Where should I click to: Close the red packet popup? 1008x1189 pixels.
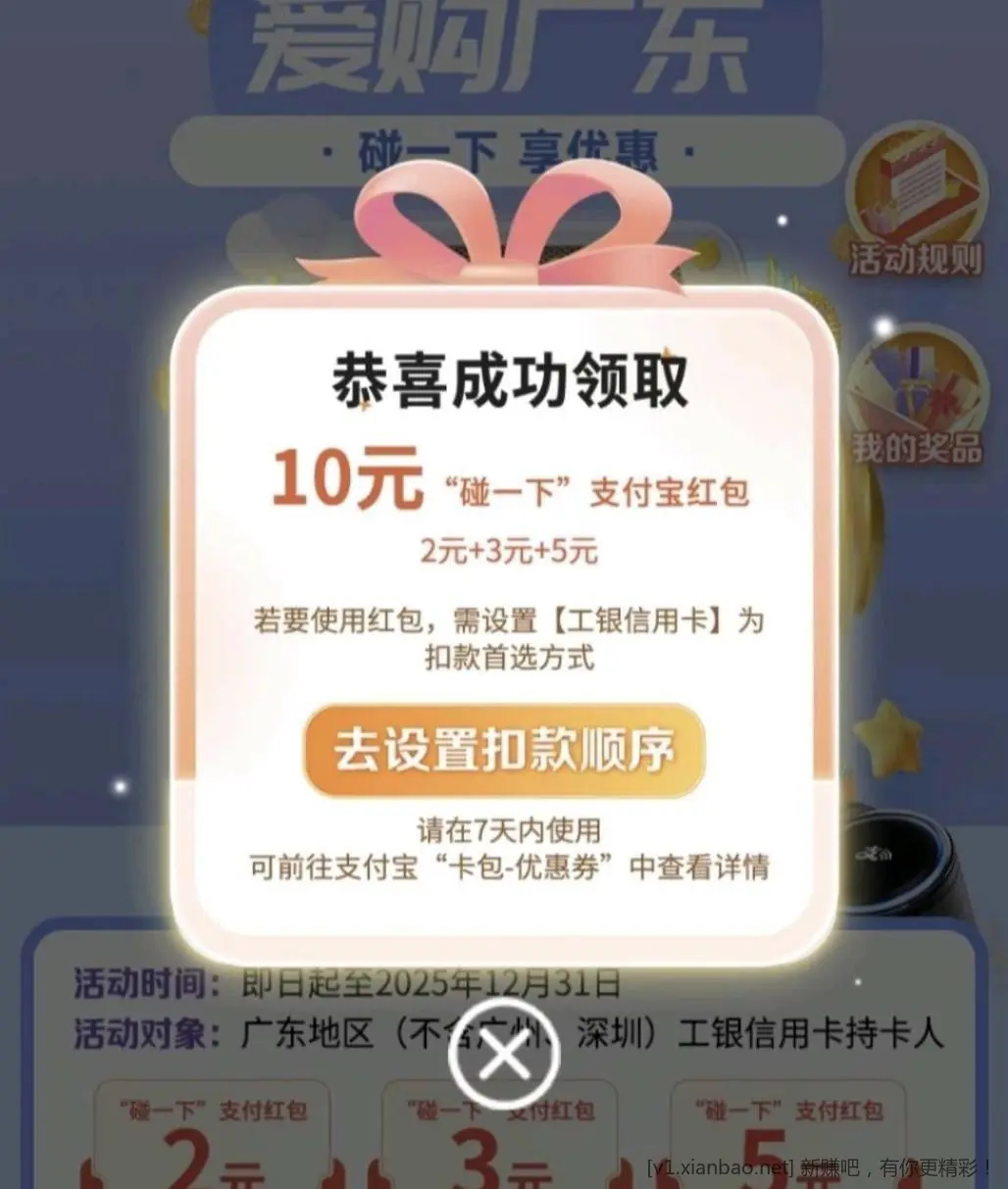[x=504, y=1057]
